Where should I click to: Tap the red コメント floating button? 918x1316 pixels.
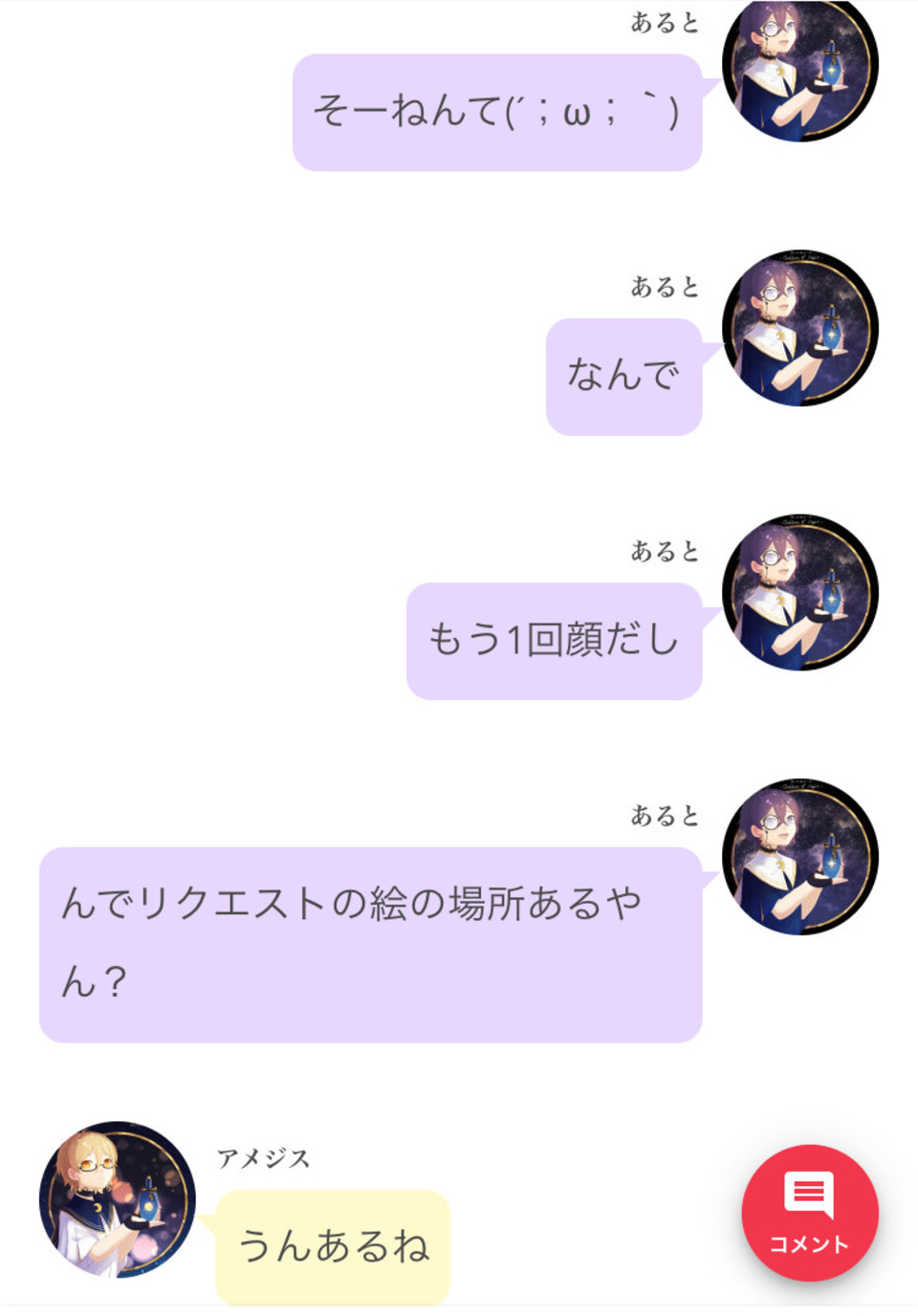809,1212
